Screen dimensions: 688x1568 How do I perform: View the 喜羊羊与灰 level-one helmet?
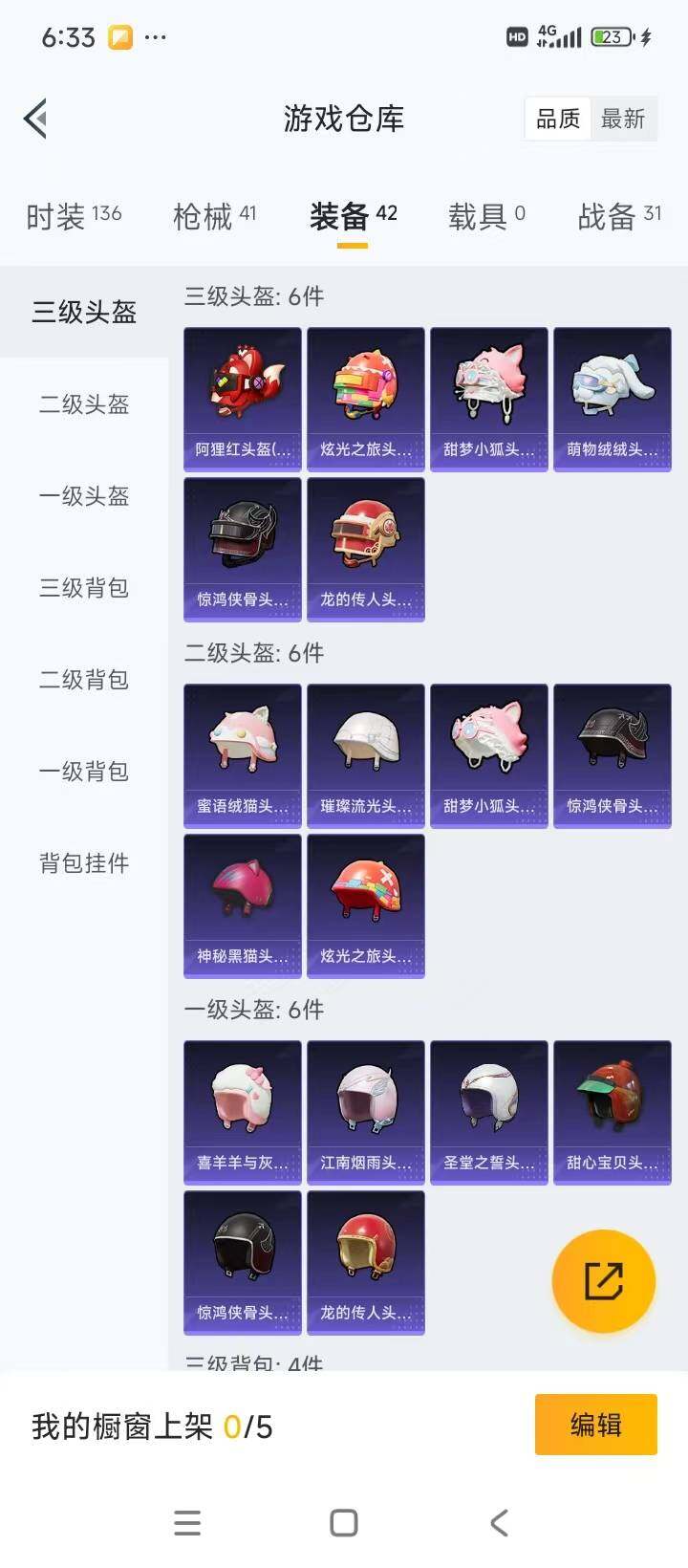coord(242,1109)
